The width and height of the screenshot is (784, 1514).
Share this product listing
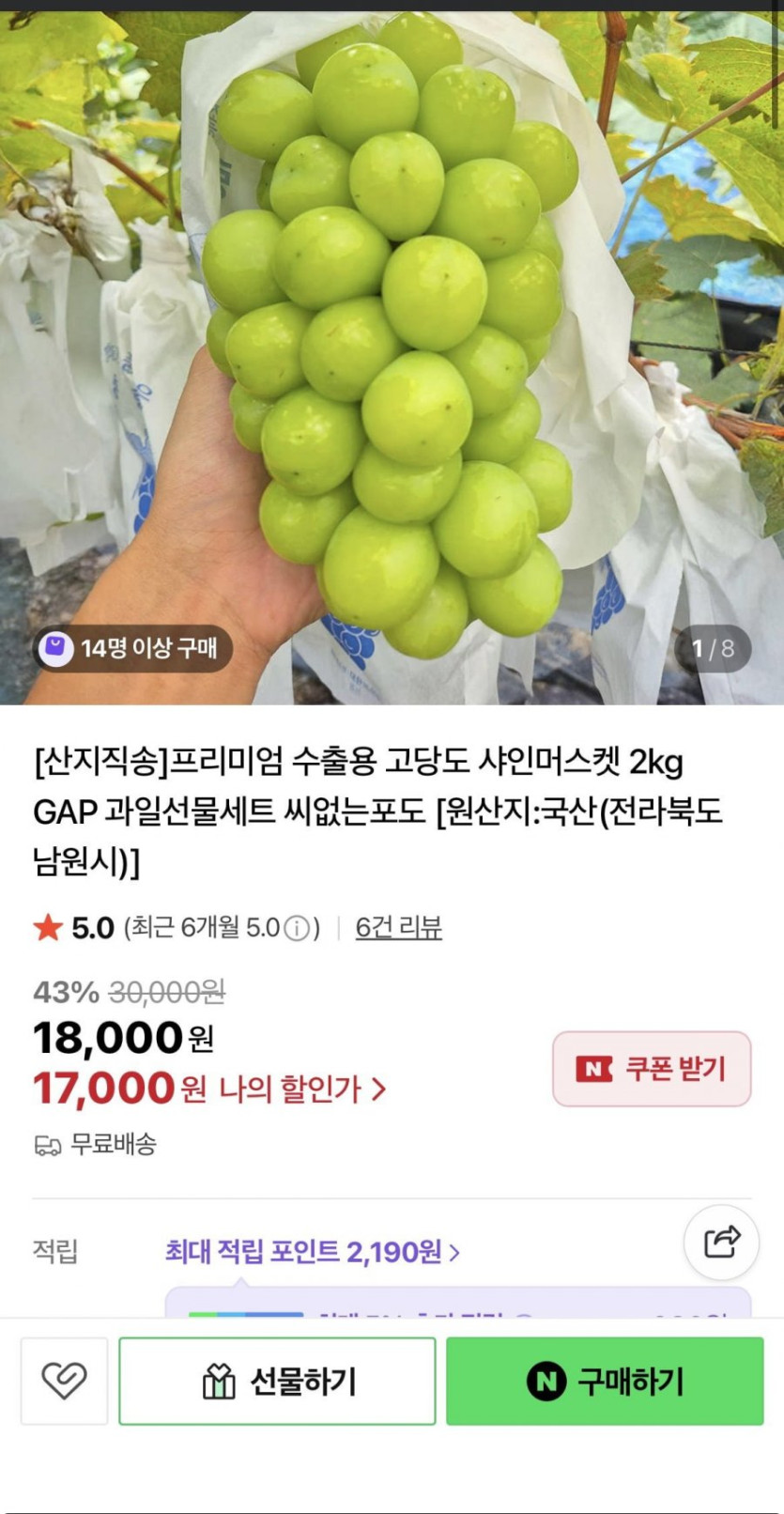coord(721,1242)
